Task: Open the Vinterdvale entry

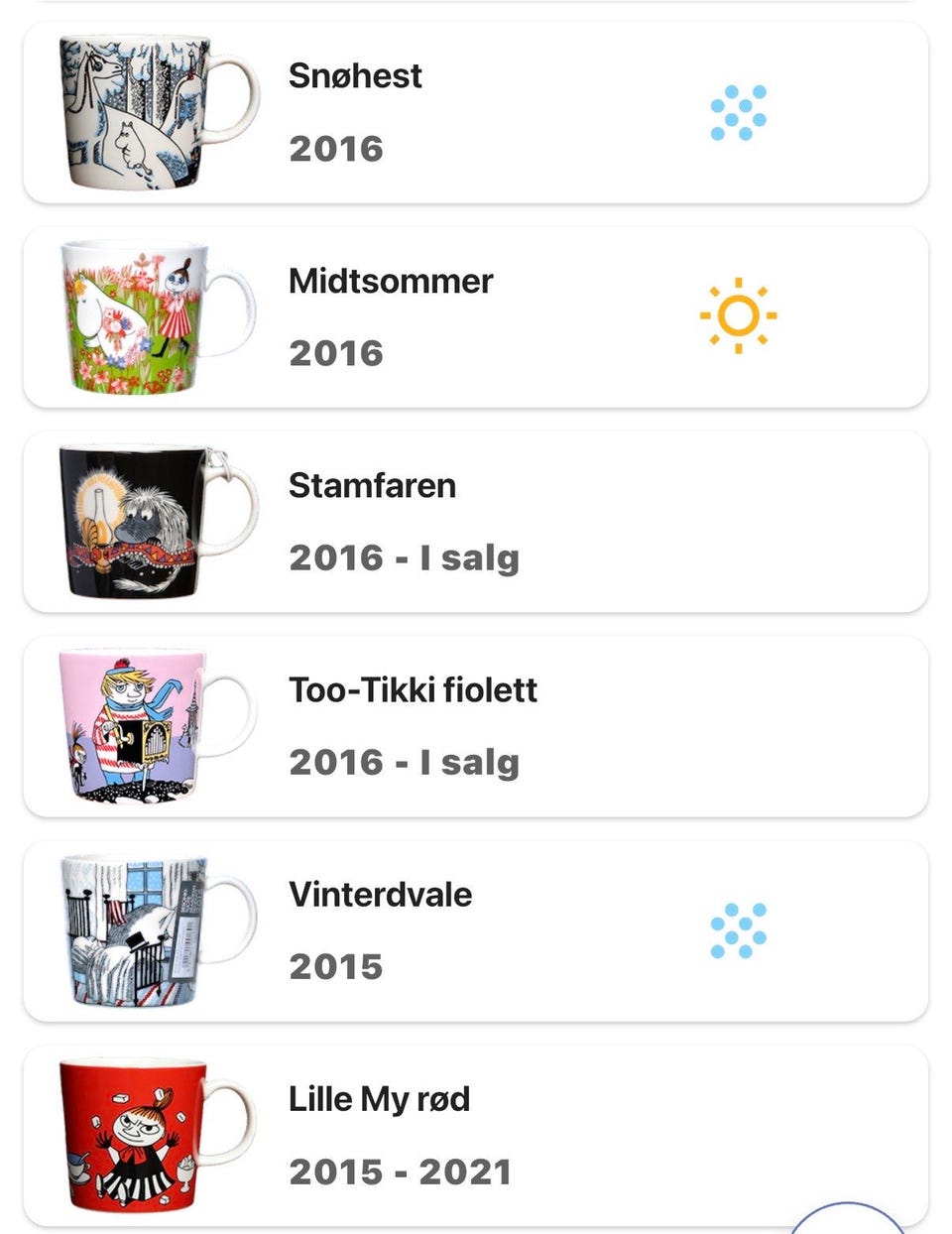Action: 476,930
